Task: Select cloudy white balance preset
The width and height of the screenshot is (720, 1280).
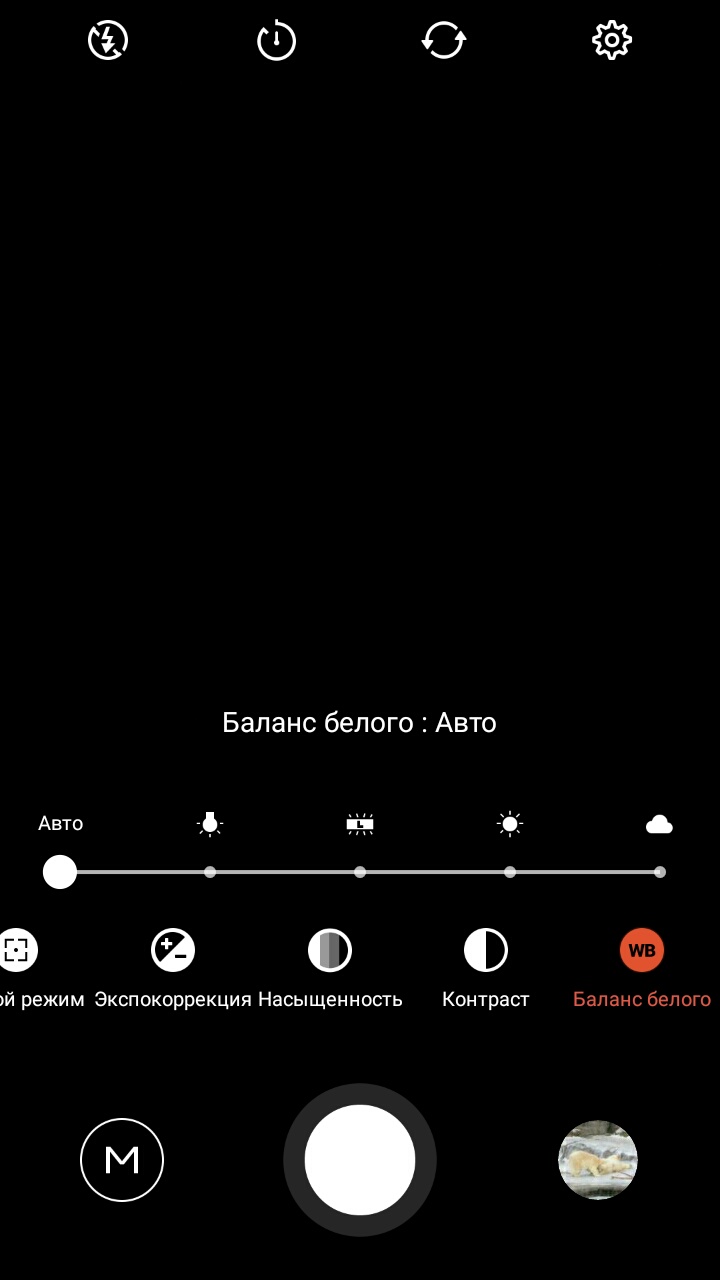Action: pos(659,824)
